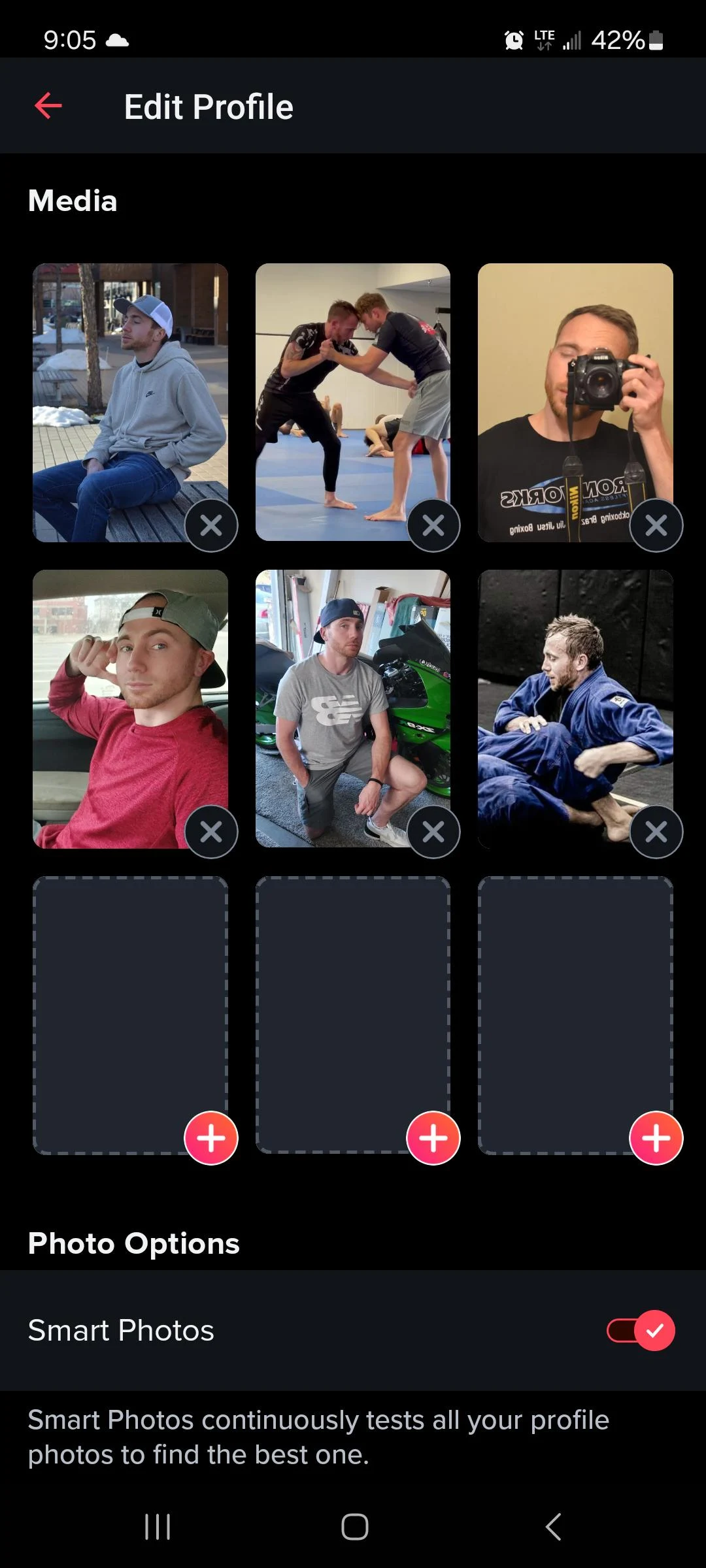
Task: Toggle the Smart Photos switch off
Action: point(639,1330)
